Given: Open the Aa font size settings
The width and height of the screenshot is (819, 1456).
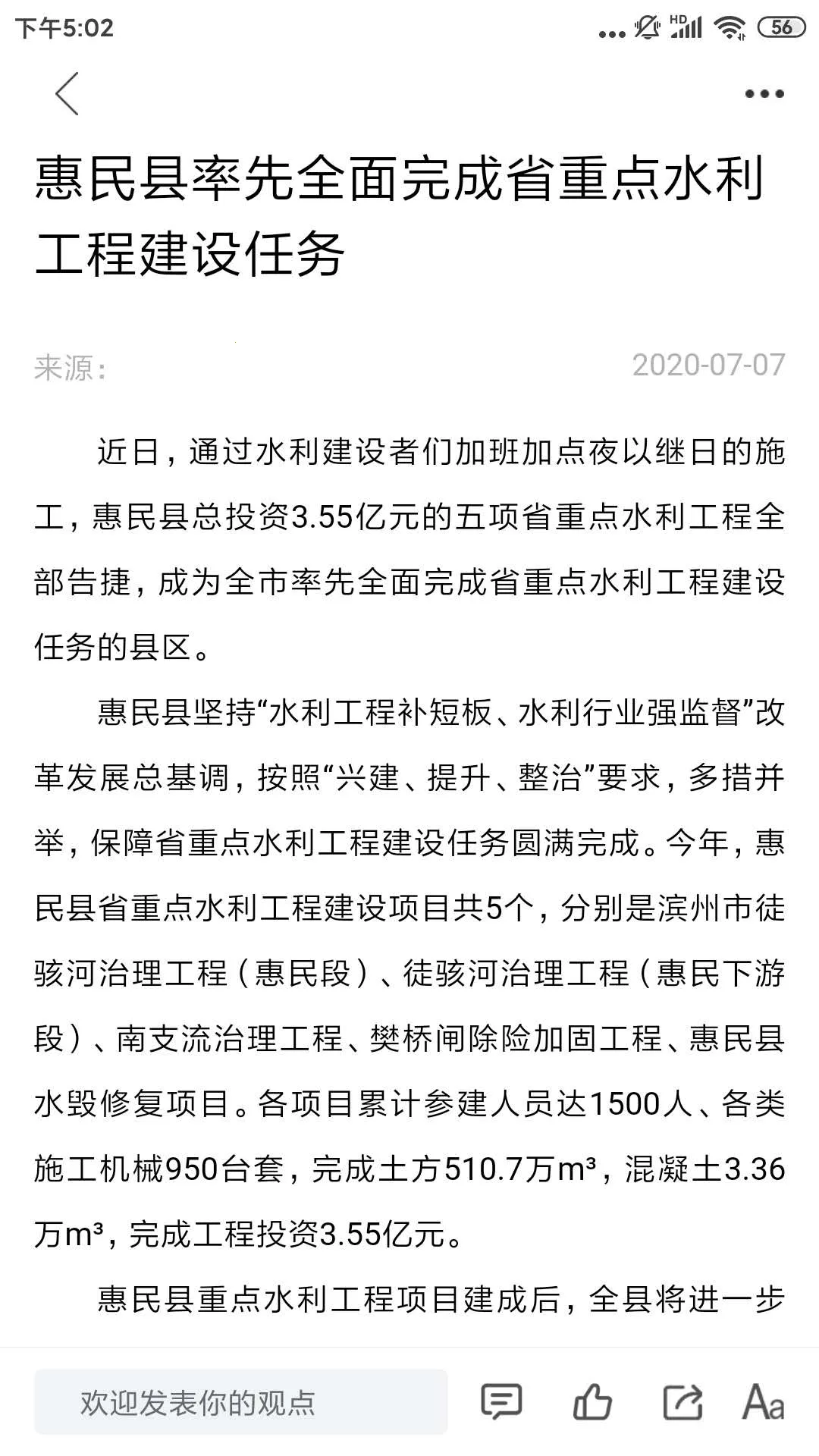Looking at the screenshot, I should tap(764, 1401).
